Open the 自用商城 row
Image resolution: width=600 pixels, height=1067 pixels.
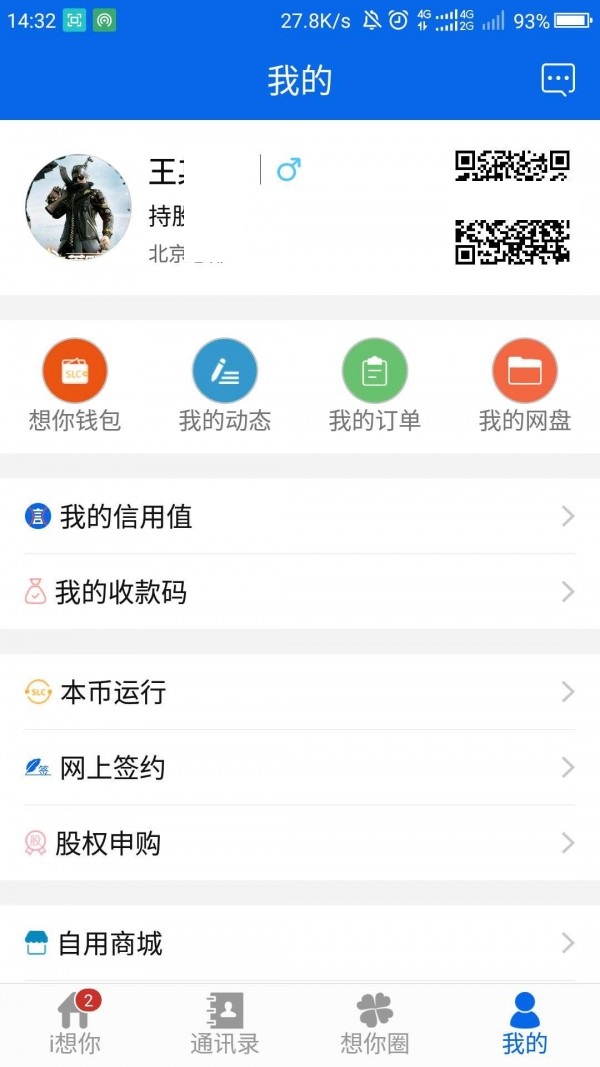(300, 943)
